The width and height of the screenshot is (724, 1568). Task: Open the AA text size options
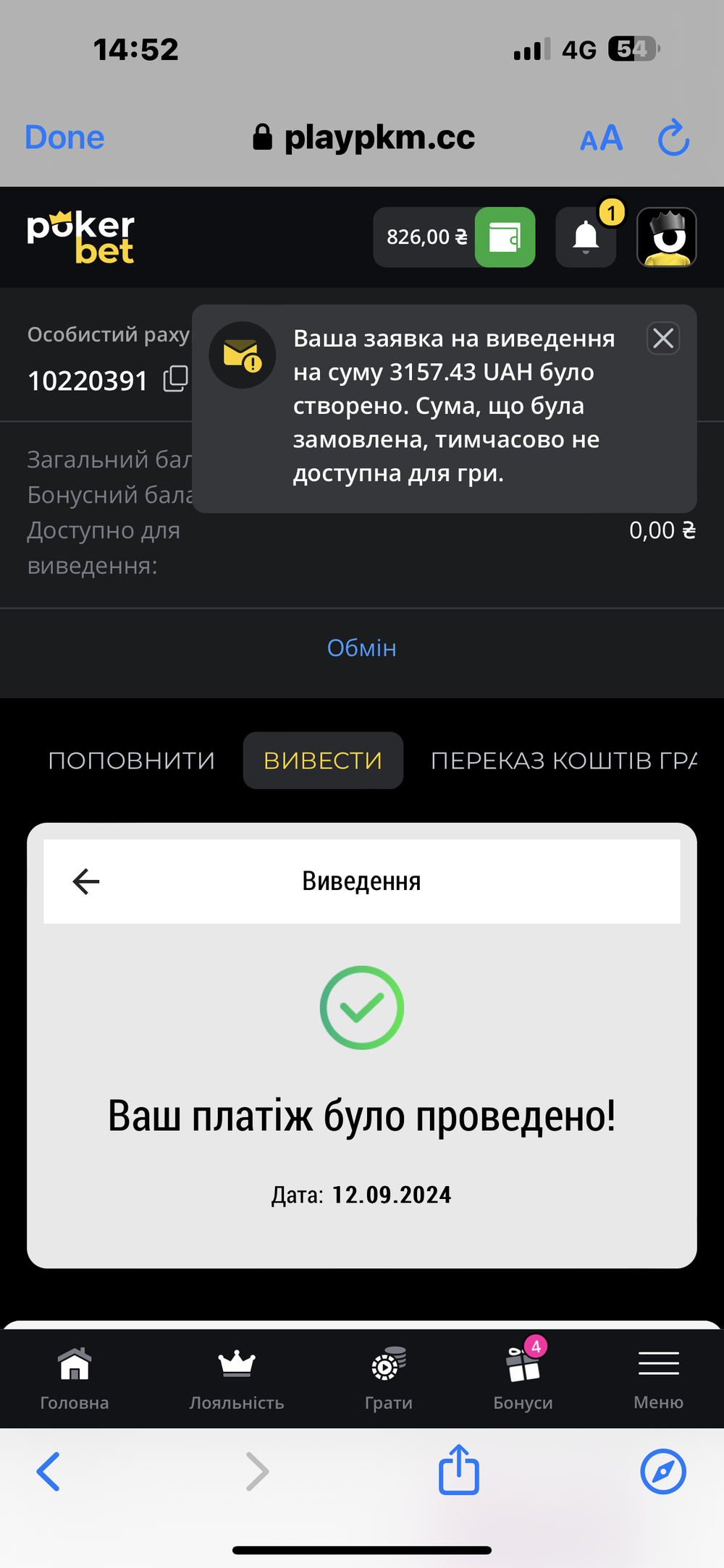point(602,137)
